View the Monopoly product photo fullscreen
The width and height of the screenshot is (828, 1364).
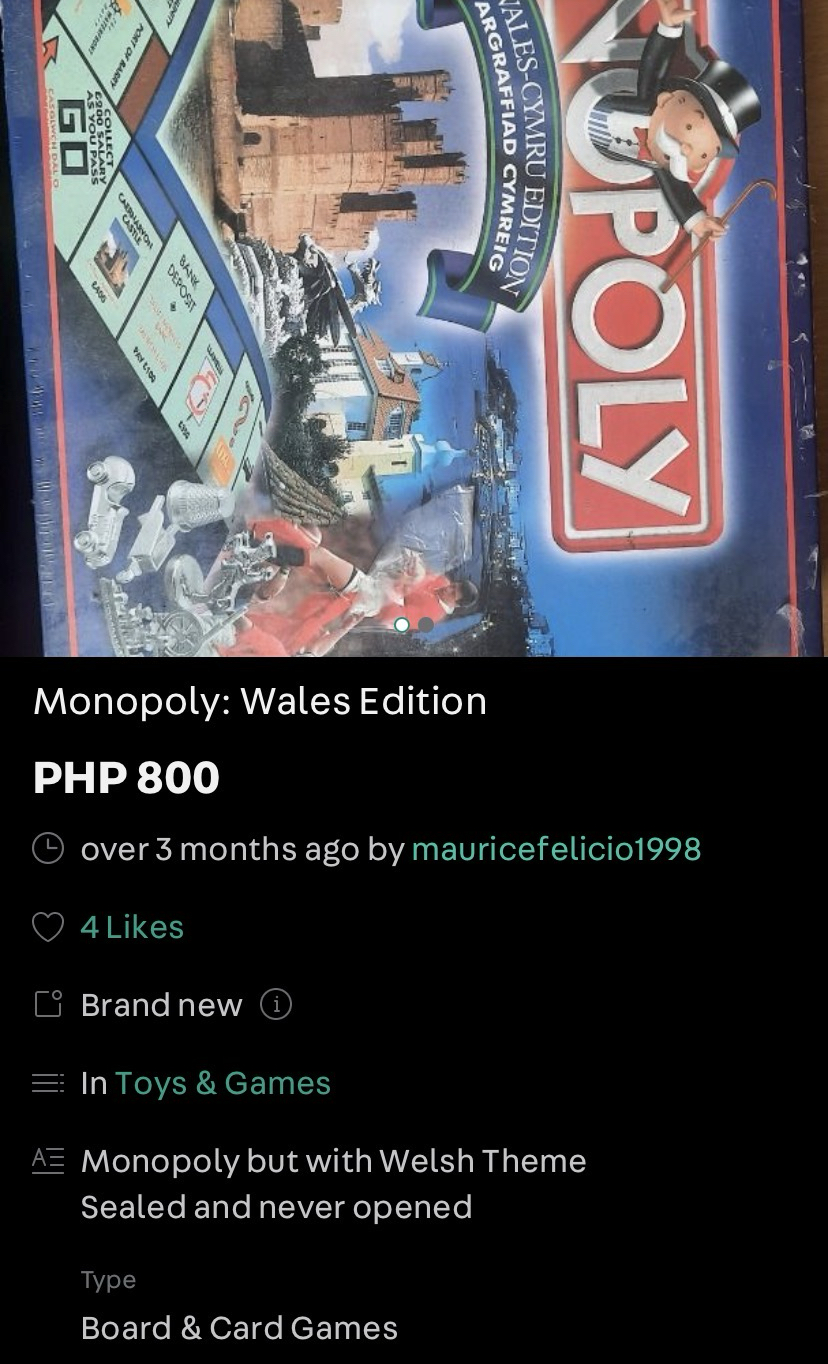click(414, 320)
